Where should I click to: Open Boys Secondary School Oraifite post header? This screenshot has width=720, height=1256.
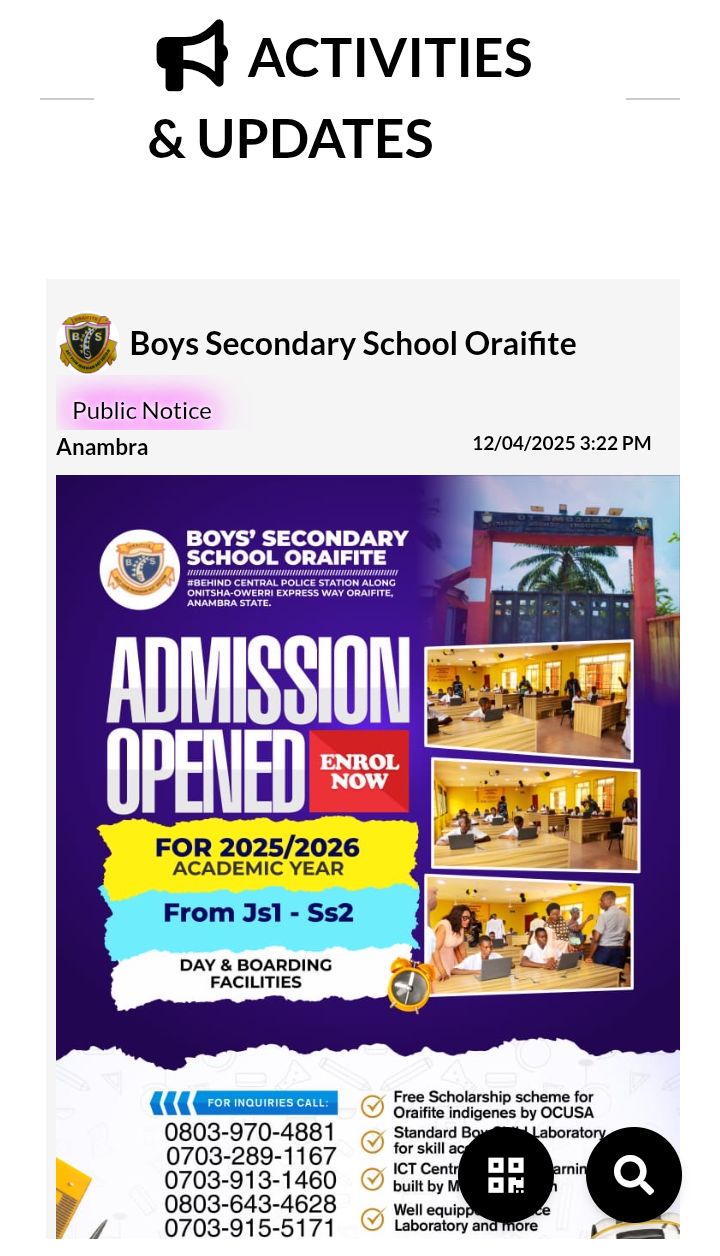[x=352, y=343]
